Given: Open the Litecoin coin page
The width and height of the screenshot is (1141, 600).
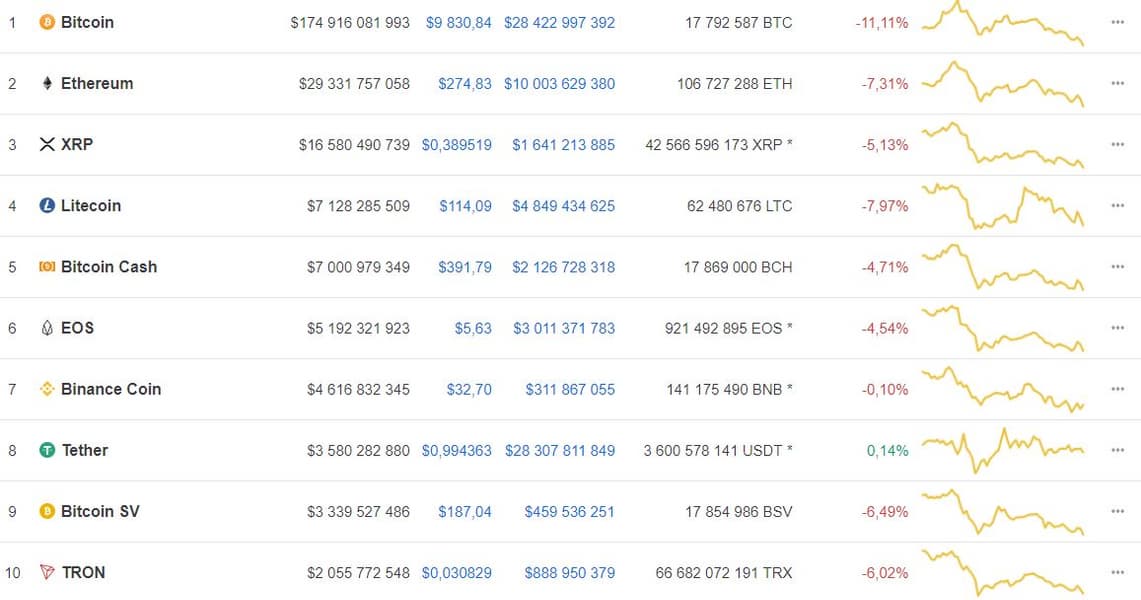Looking at the screenshot, I should [x=90, y=206].
